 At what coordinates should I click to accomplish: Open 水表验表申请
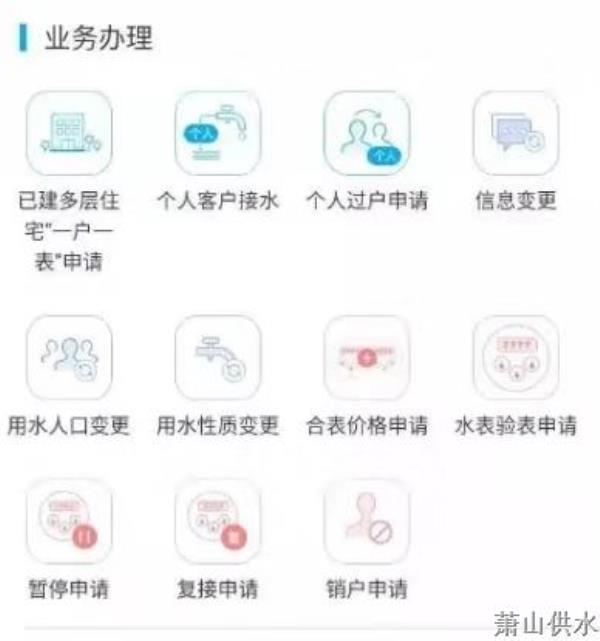pyautogui.click(x=516, y=358)
